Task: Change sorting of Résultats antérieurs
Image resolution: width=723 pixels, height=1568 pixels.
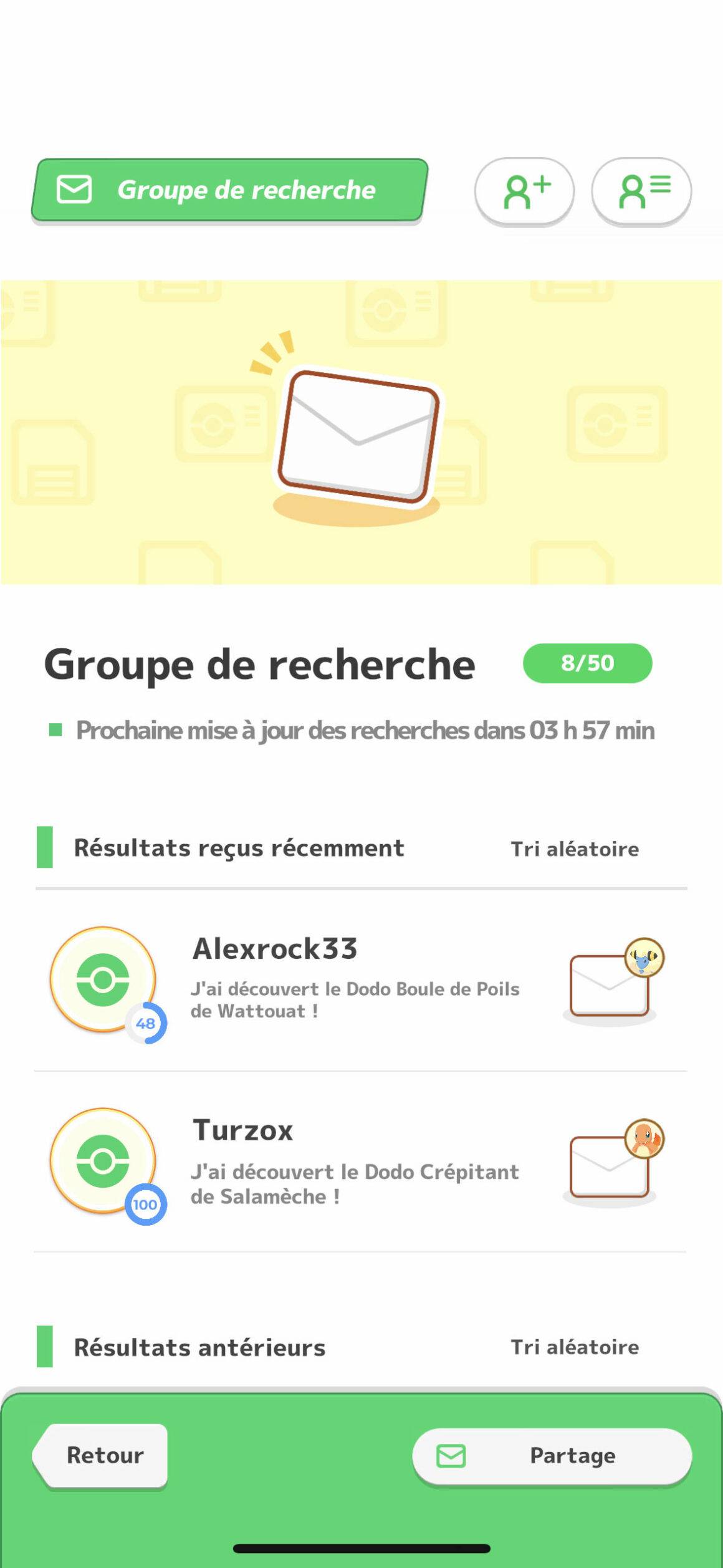Action: click(x=575, y=1347)
